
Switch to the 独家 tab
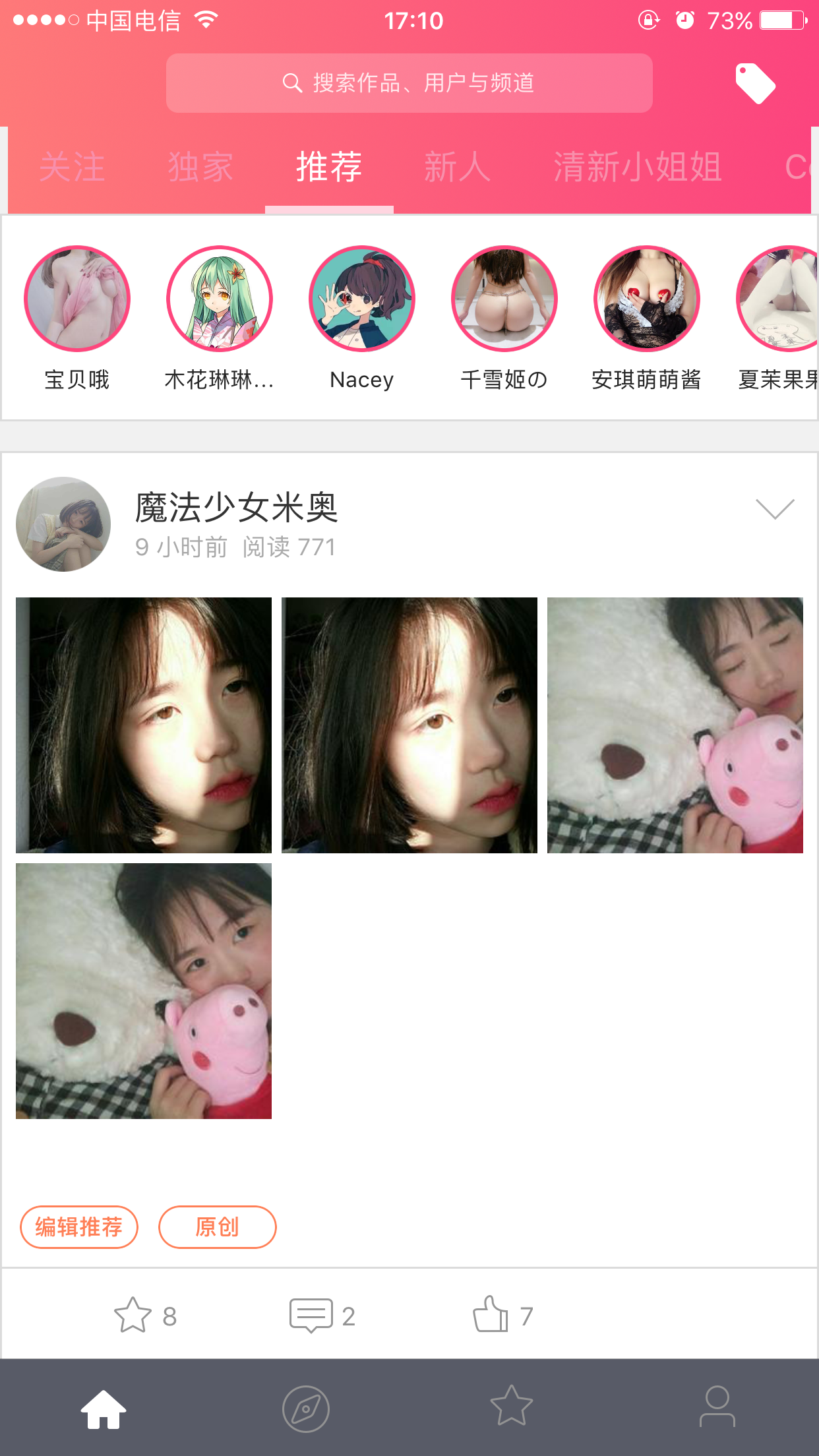tap(200, 167)
